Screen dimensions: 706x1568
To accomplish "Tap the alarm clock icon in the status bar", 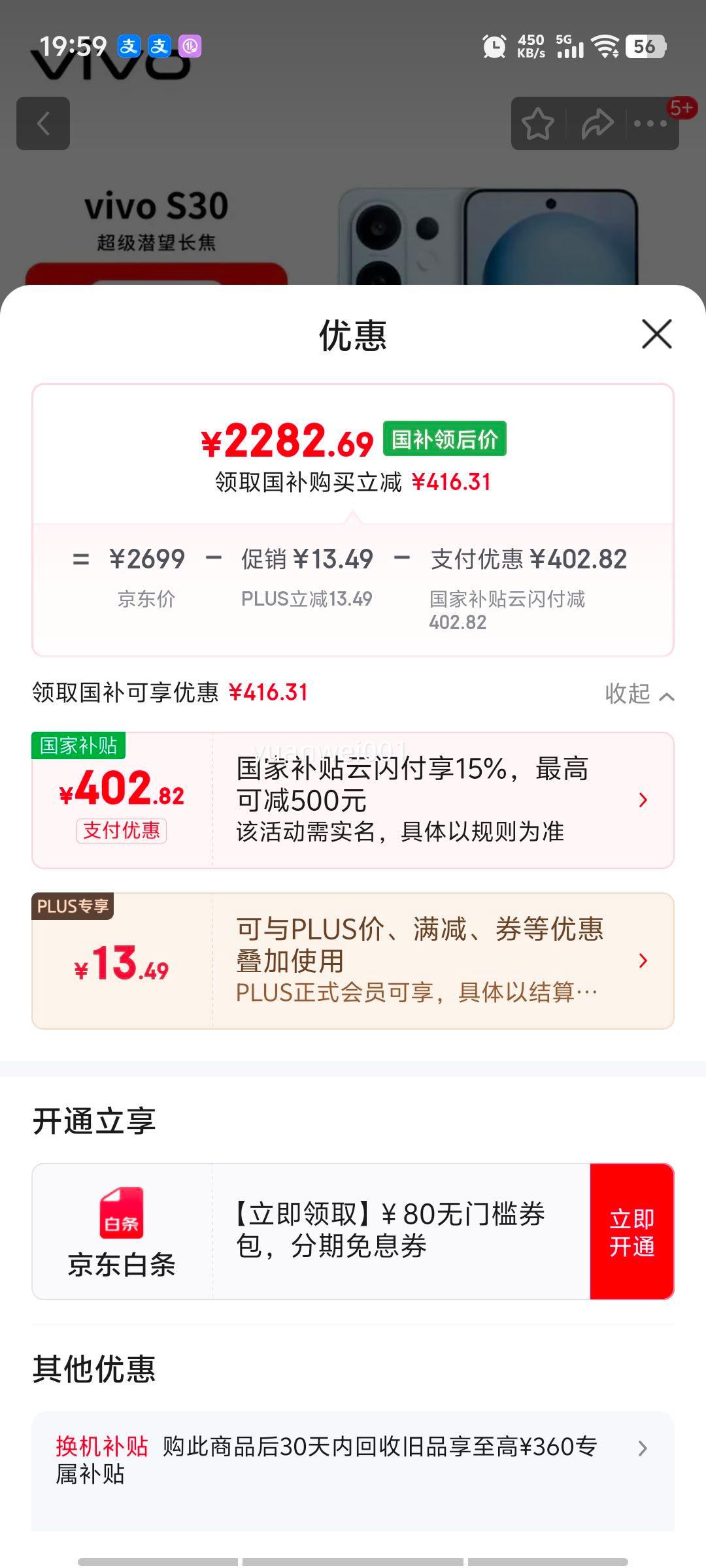I will click(495, 46).
